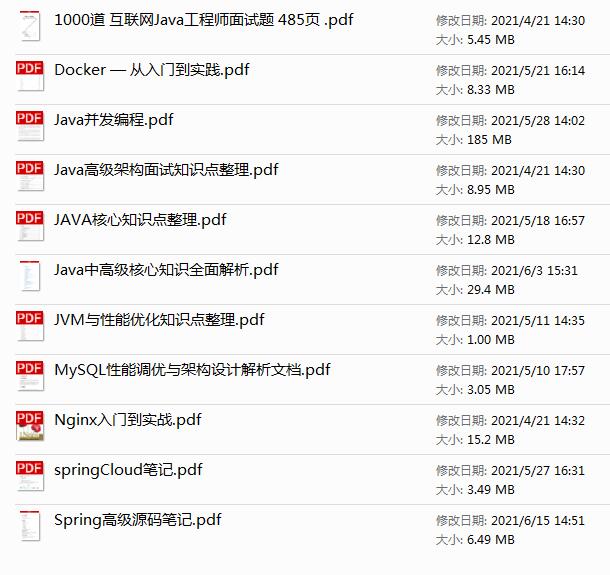Select springCloud笔记.pdf
The height and width of the screenshot is (575, 610).
point(128,470)
